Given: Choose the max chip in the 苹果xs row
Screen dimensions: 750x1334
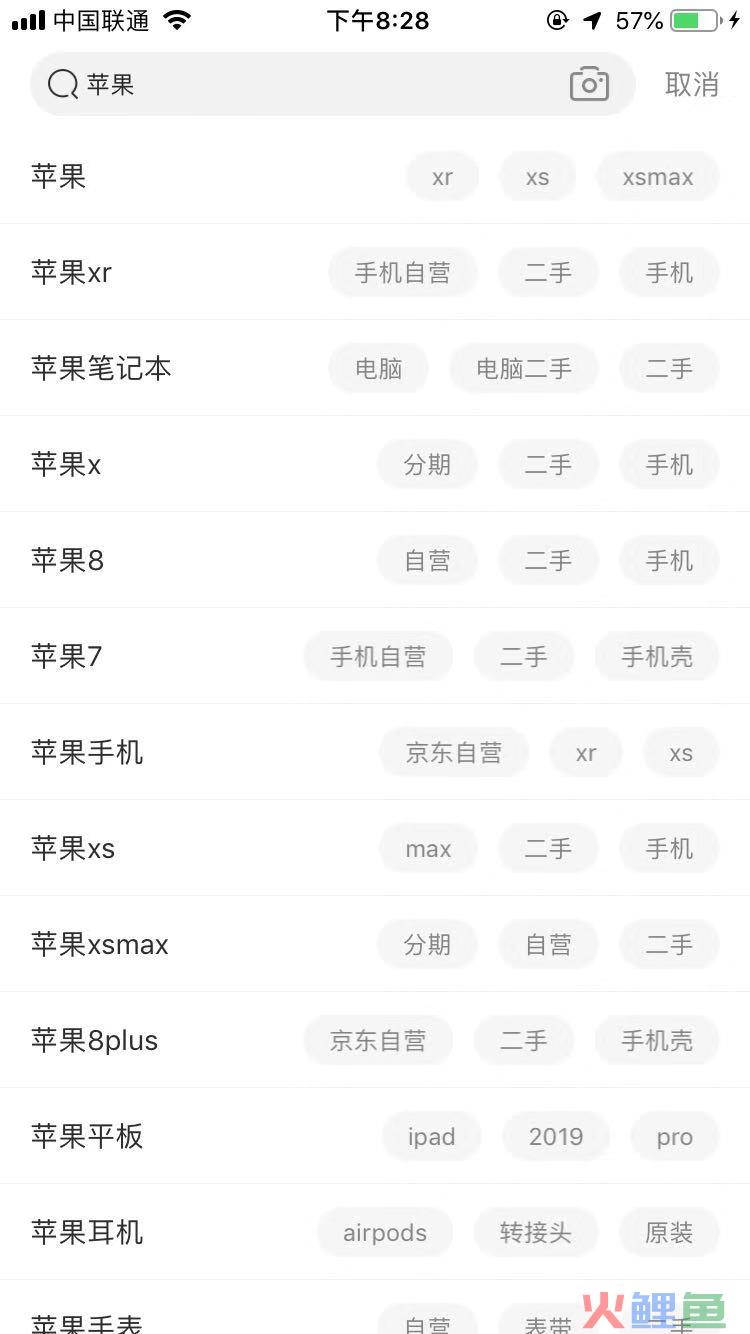Looking at the screenshot, I should coord(428,848).
